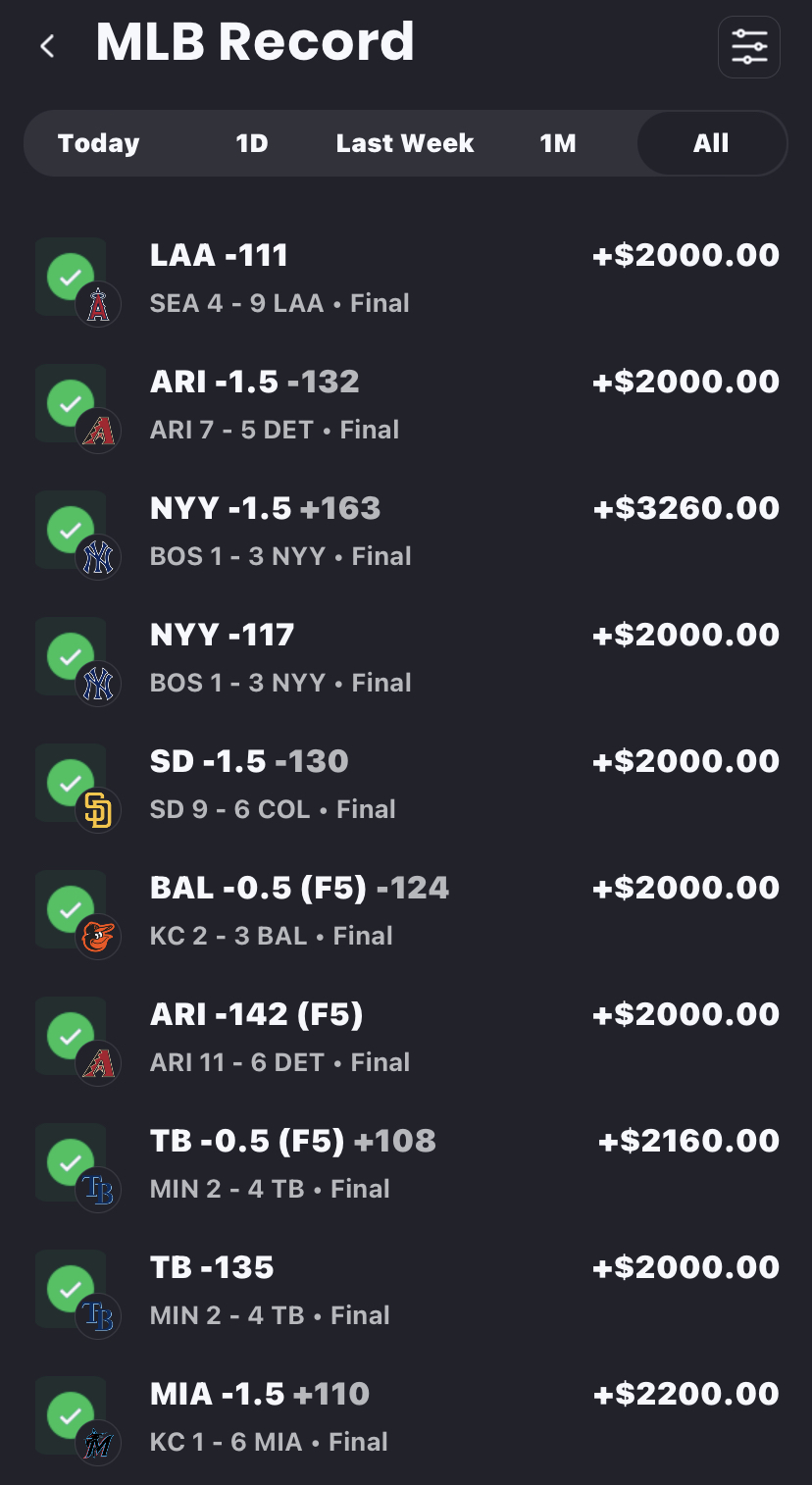The height and width of the screenshot is (1485, 812).
Task: Select the 1D time range
Action: (x=251, y=143)
